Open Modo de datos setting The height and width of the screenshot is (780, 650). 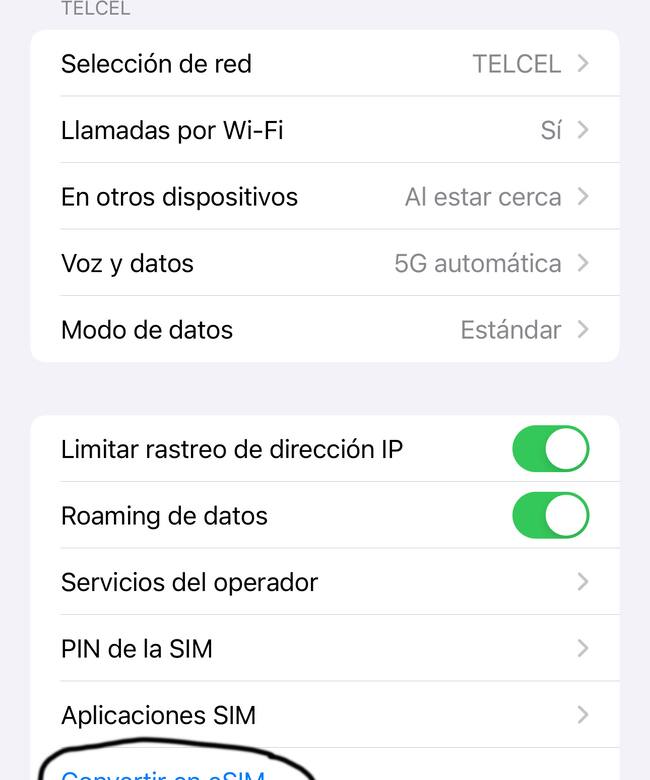pos(324,330)
